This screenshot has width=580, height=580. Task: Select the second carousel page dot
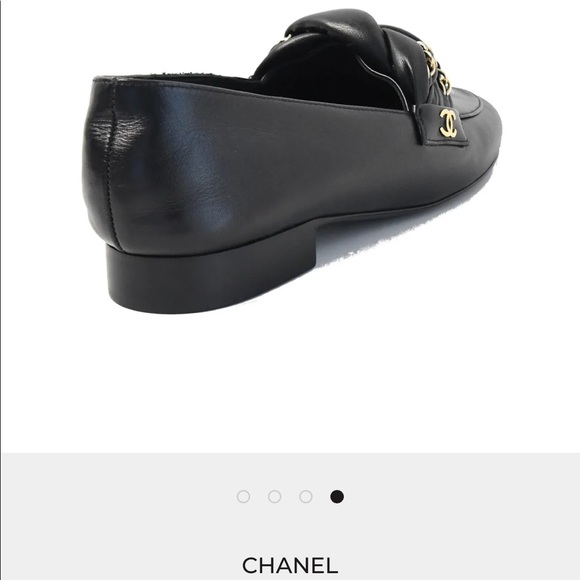[x=274, y=496]
